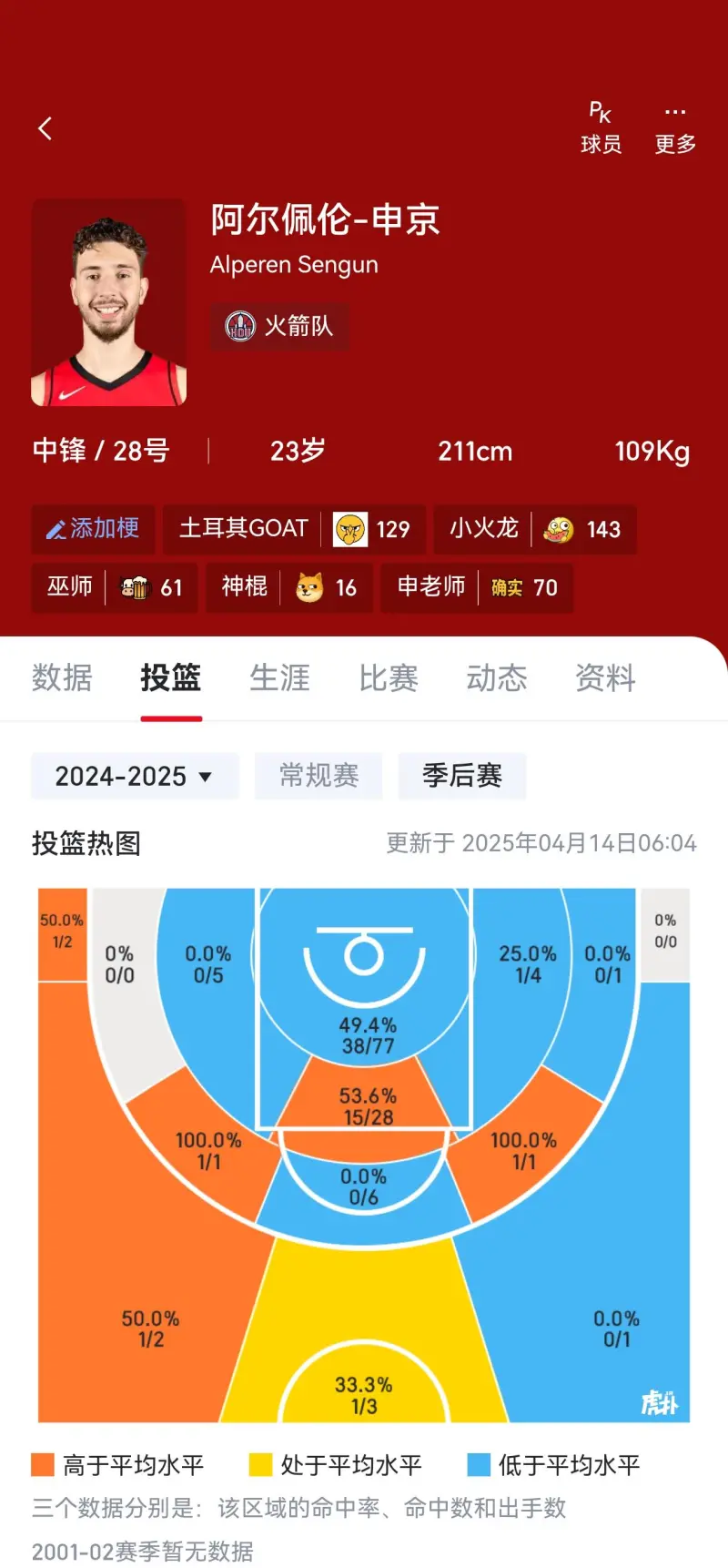Open Alperen Sengun's profile photo
This screenshot has height=1568, width=728.
coord(109,302)
